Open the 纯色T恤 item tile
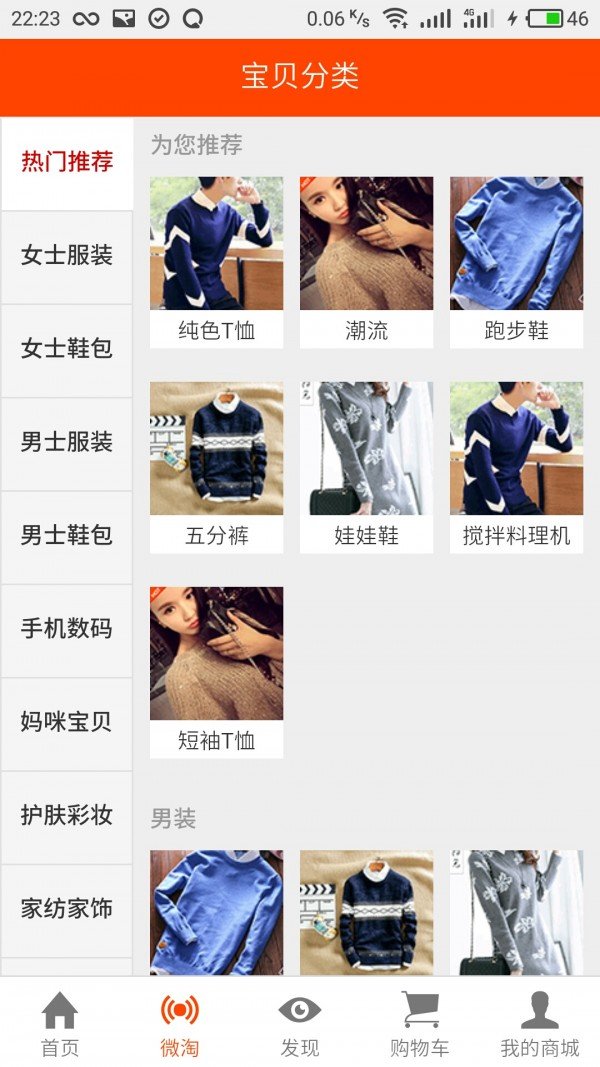The width and height of the screenshot is (600, 1067). 216,262
